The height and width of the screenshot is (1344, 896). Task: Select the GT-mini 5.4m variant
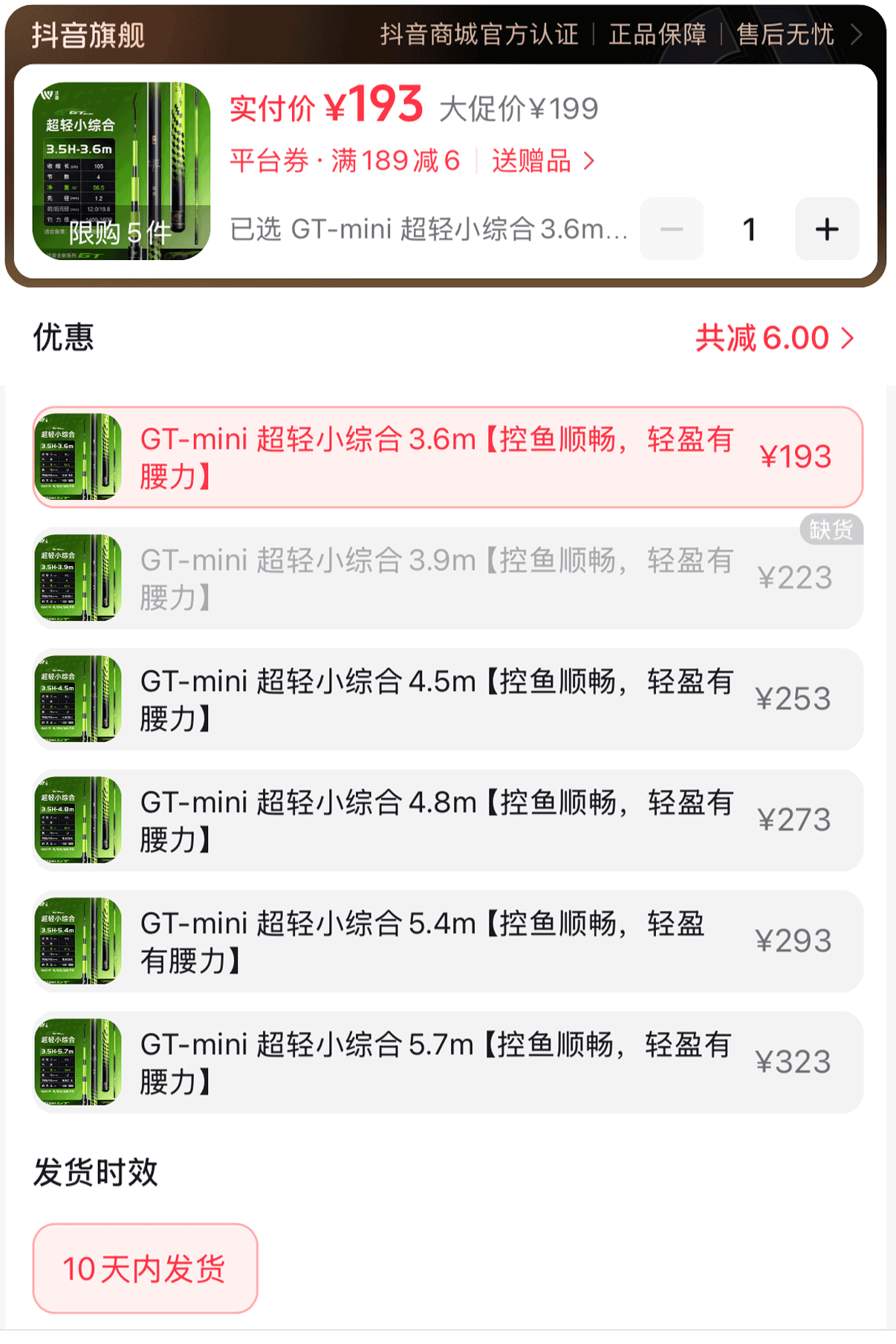[x=447, y=941]
